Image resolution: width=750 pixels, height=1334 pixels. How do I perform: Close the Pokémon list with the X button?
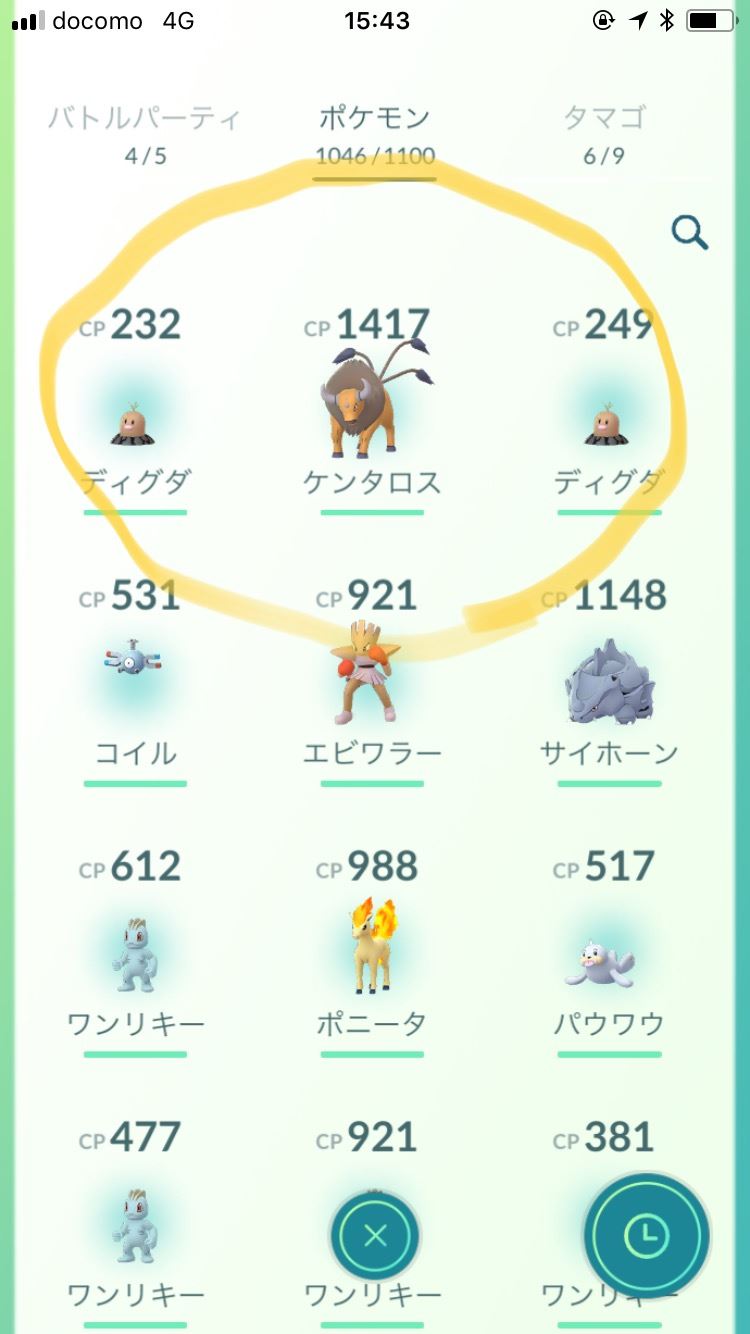[x=375, y=1236]
